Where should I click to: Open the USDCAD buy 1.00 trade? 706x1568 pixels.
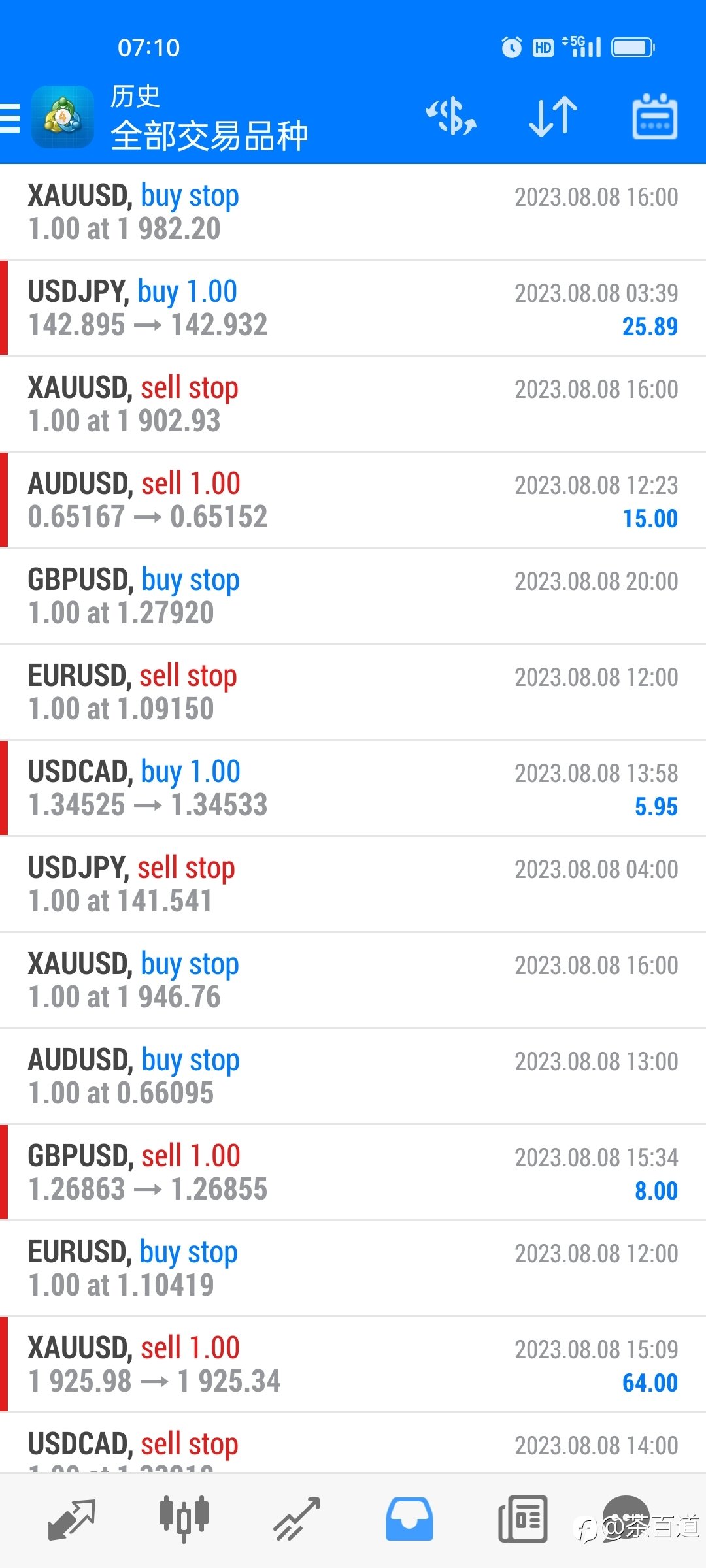coord(353,789)
